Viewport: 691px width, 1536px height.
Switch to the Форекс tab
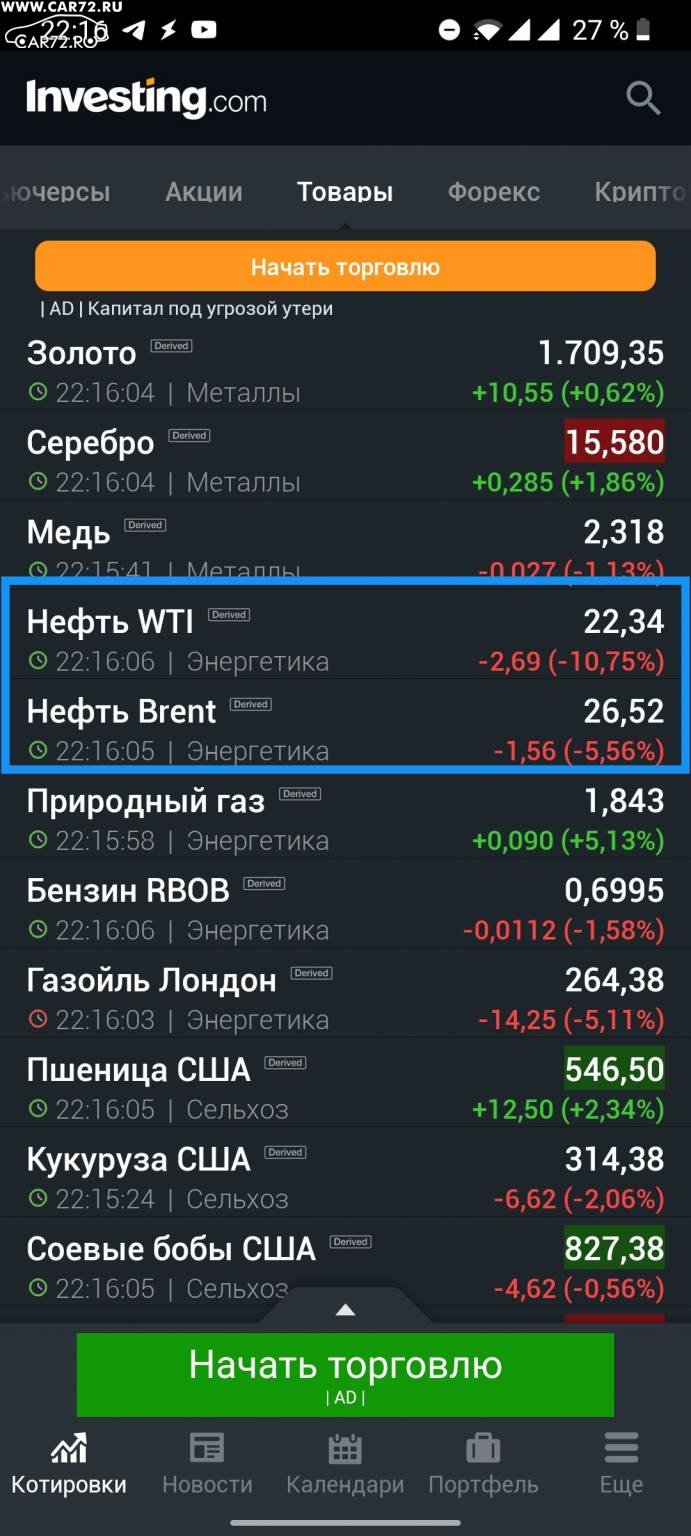(494, 192)
